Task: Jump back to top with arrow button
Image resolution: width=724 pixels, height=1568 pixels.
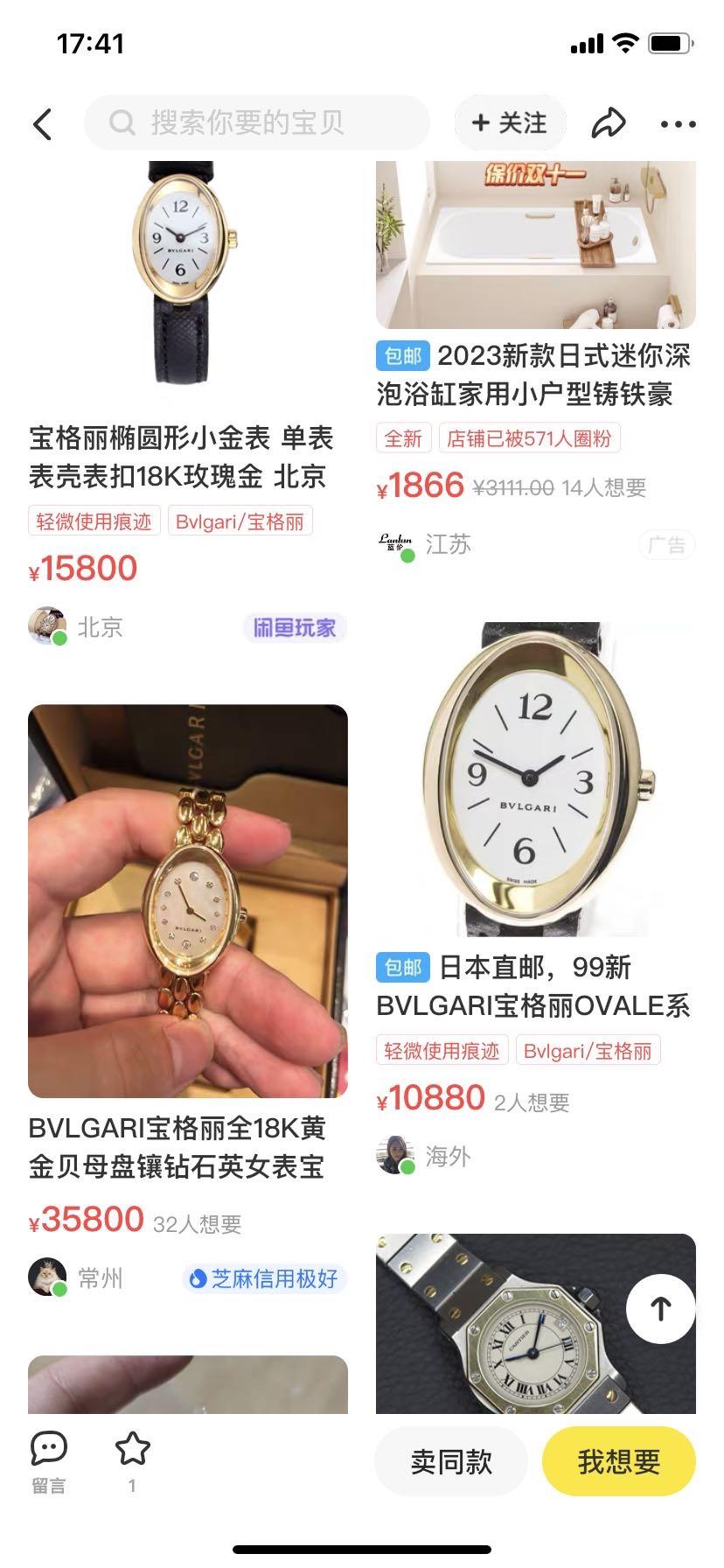Action: (661, 1308)
